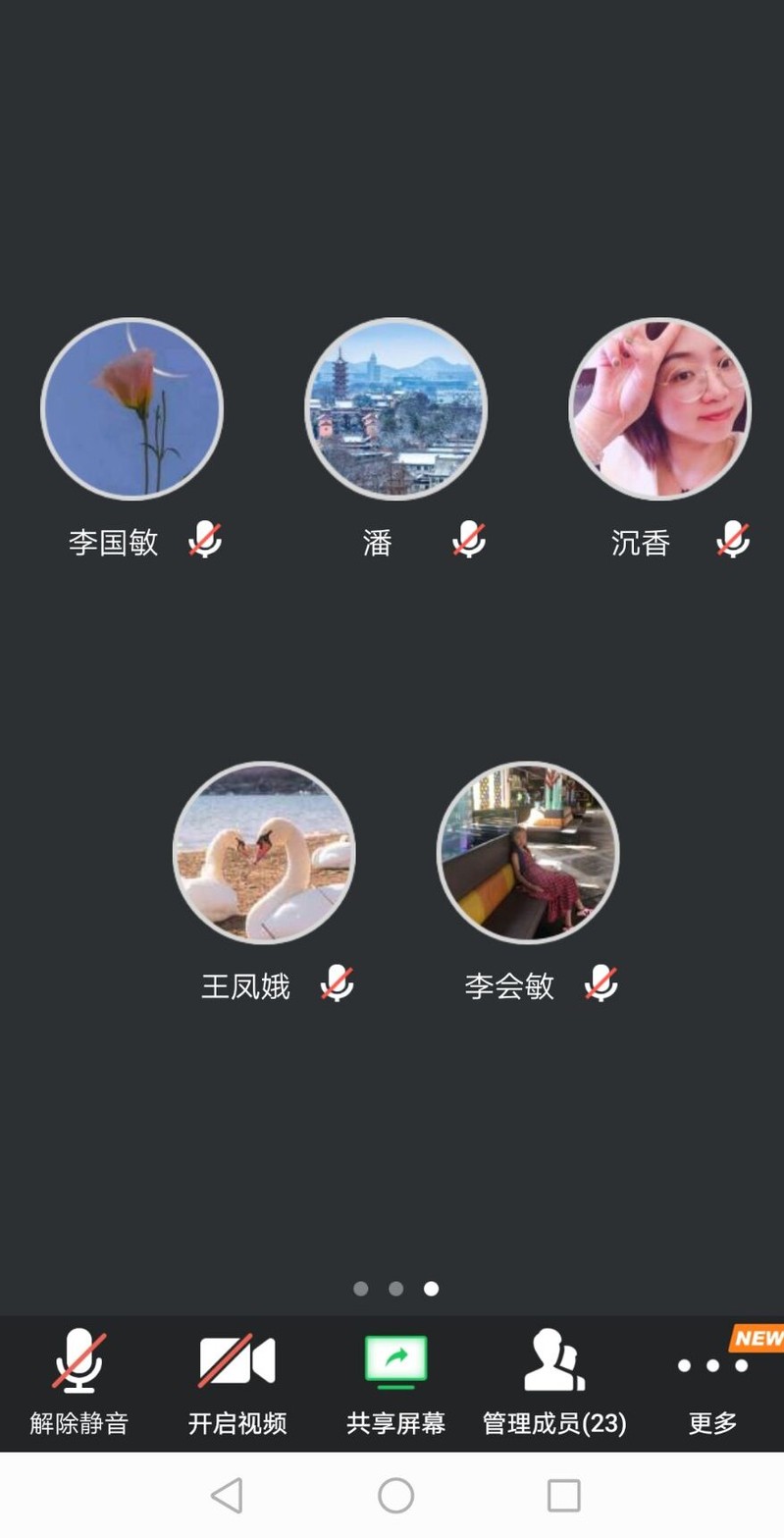
Task: Unmute microphone via 解除静音
Action: [78, 1381]
